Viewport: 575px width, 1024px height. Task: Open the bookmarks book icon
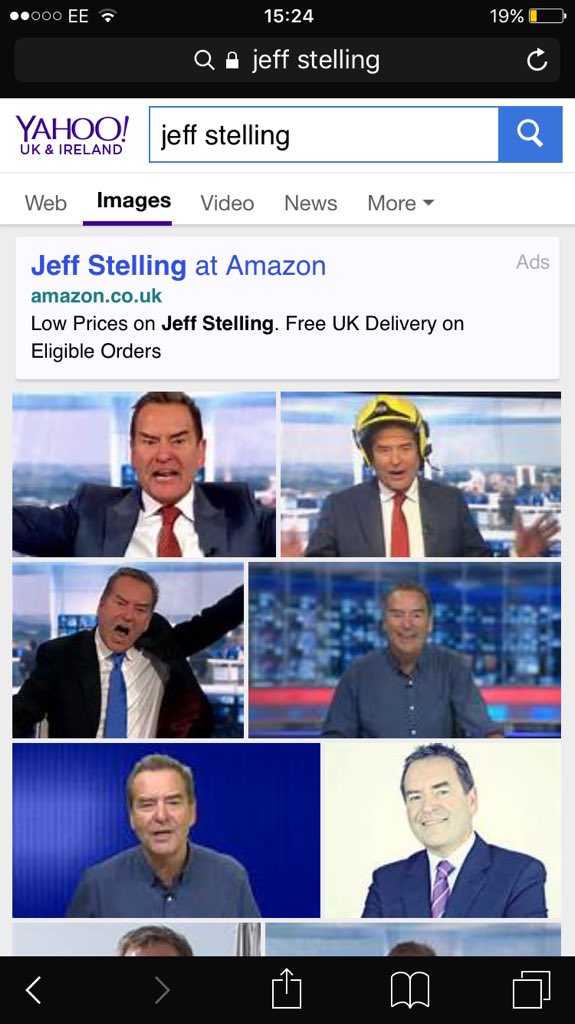(410, 990)
